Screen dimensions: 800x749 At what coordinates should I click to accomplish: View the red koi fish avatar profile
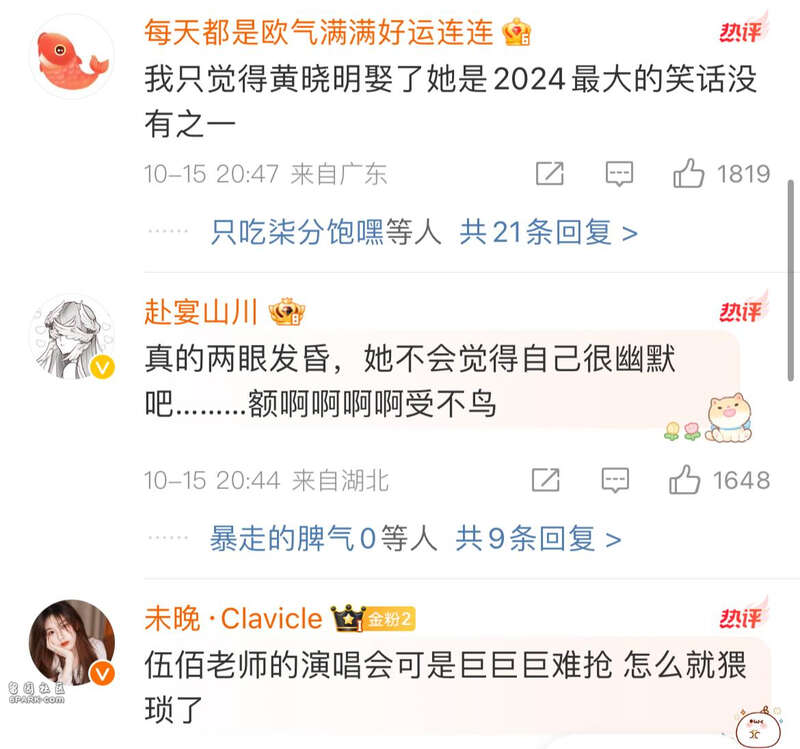(x=71, y=56)
